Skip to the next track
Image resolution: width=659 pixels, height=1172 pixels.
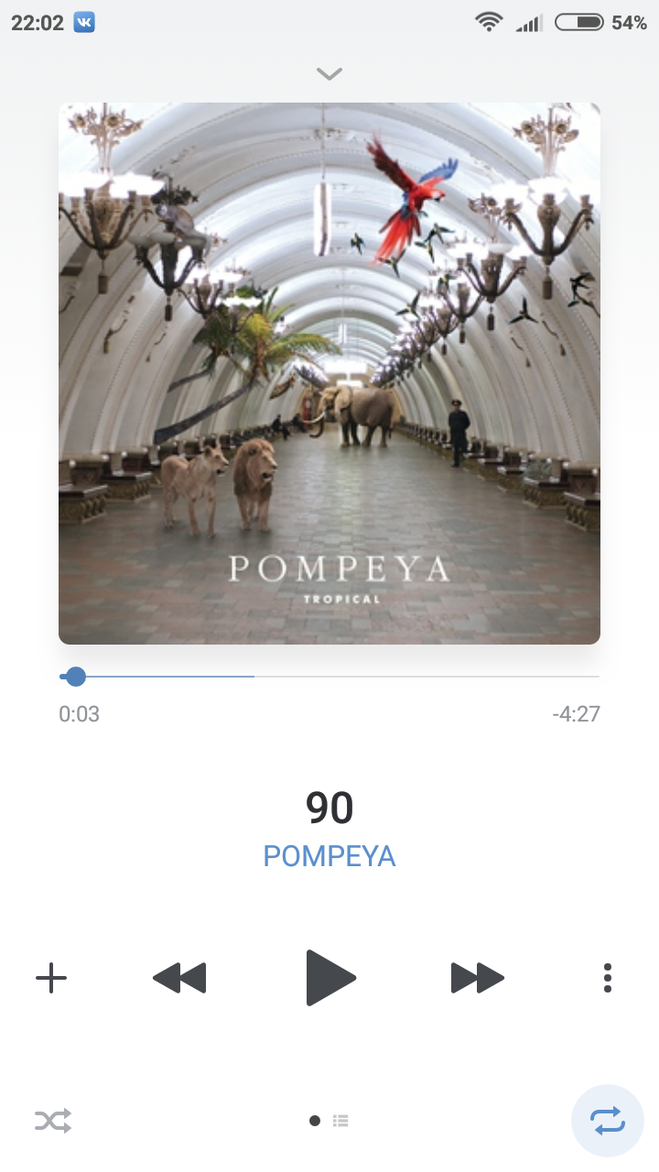click(x=477, y=978)
